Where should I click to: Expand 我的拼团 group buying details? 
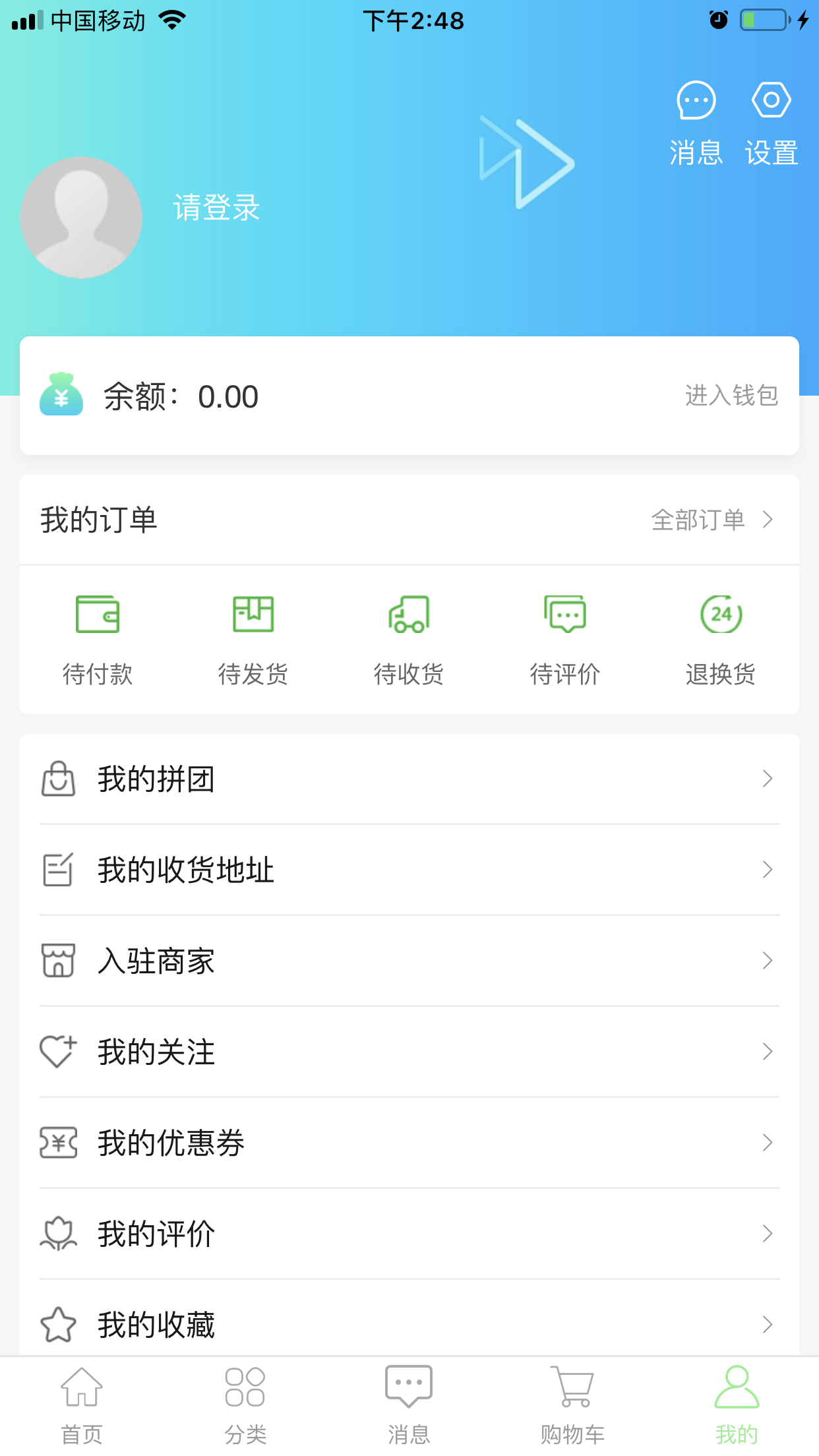409,779
